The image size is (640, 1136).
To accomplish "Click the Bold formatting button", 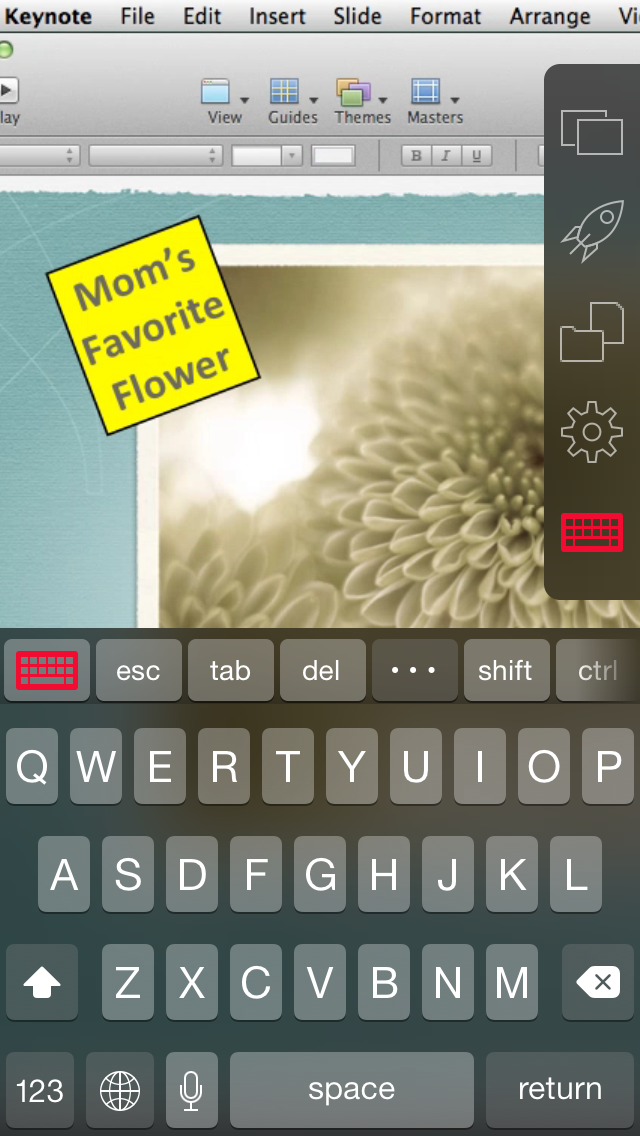I will click(416, 155).
